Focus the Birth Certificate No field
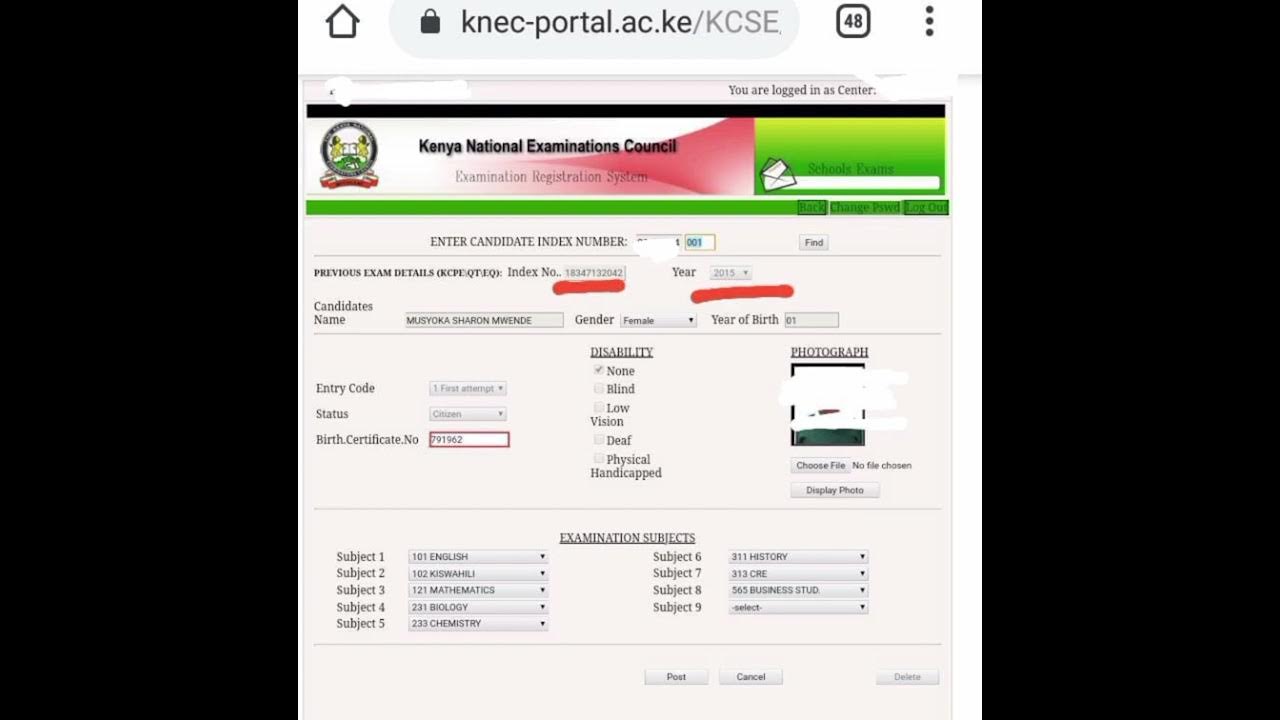 click(469, 440)
